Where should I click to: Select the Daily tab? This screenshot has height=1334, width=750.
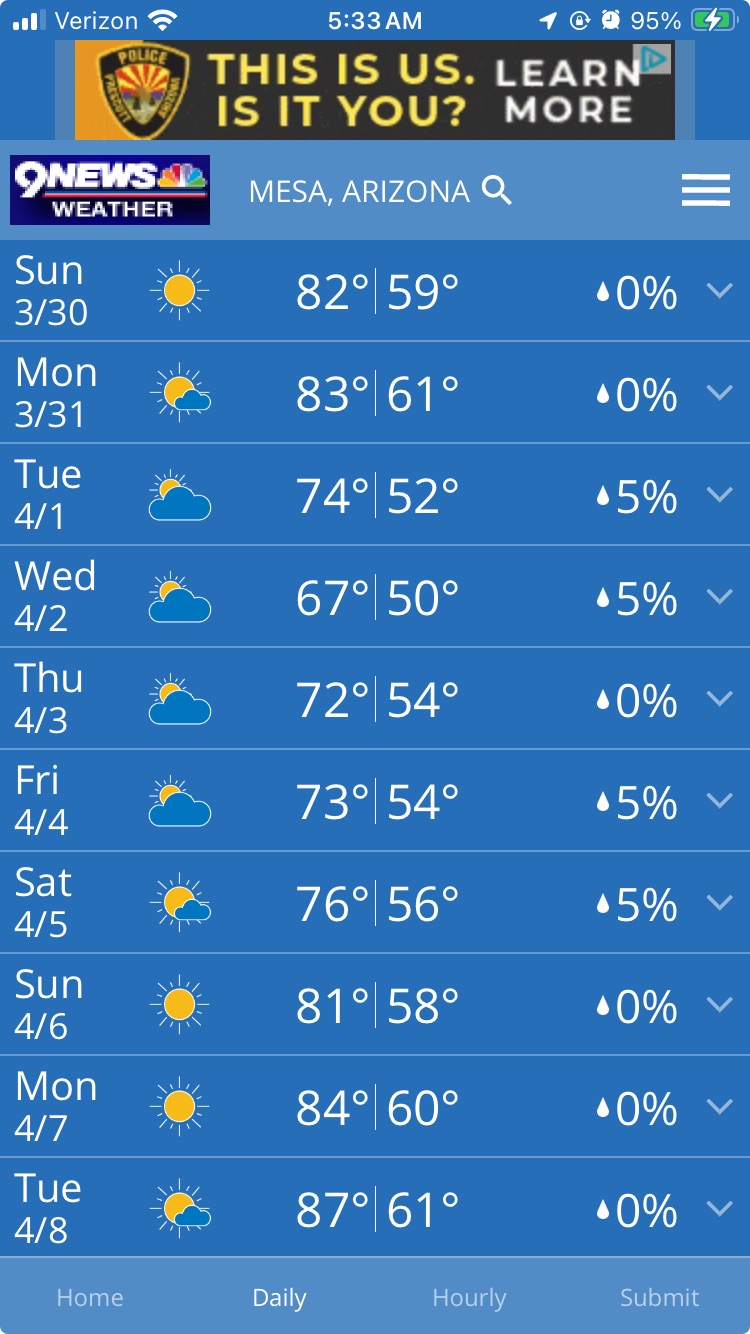click(x=279, y=1298)
